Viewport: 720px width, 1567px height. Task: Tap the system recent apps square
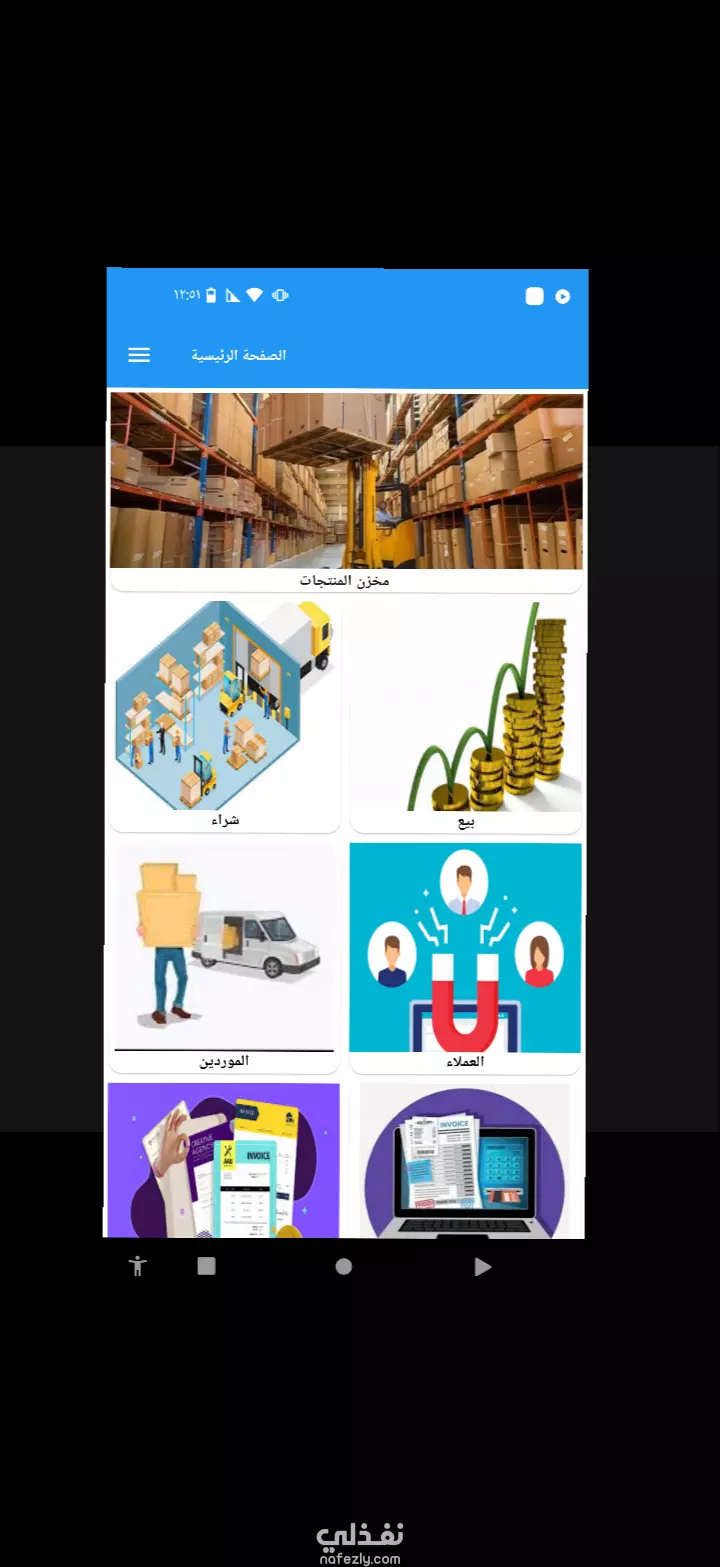[x=207, y=1266]
